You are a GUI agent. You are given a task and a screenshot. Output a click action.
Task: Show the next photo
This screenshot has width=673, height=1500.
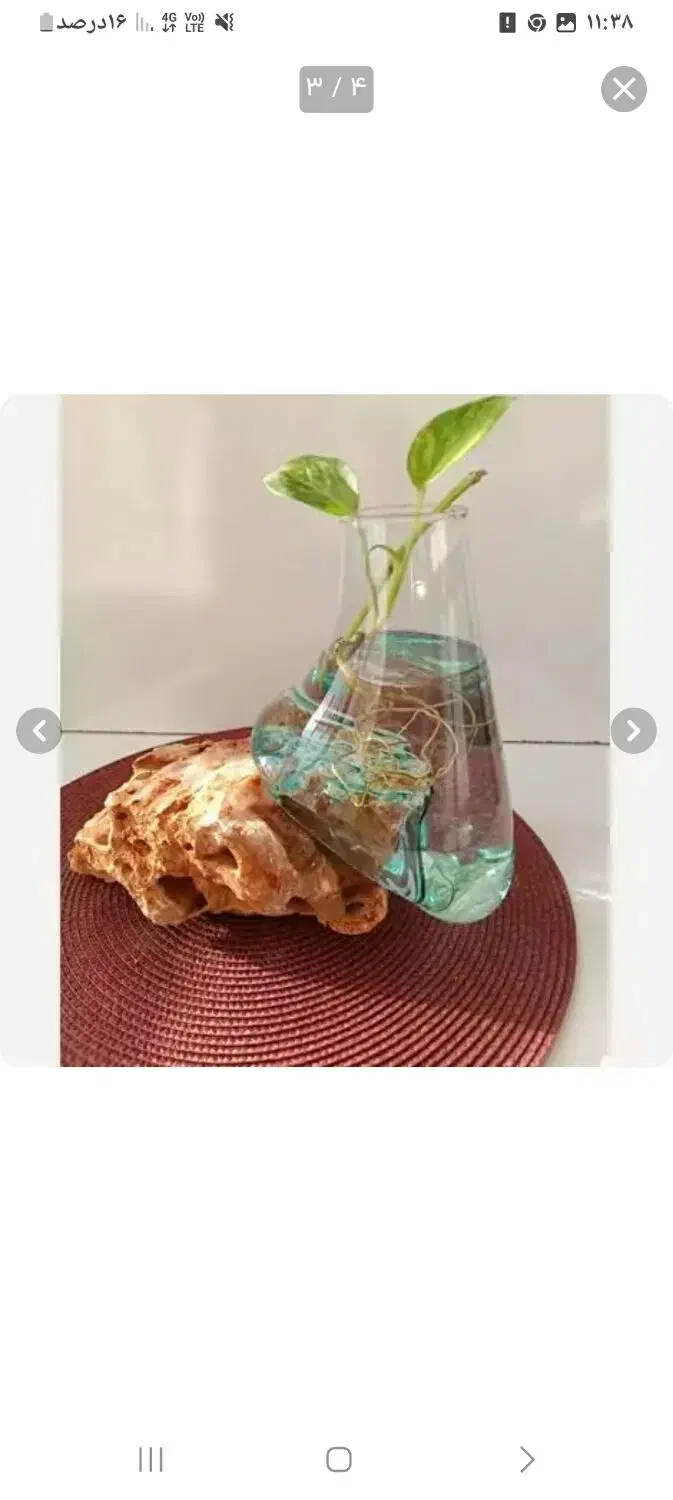coord(633,731)
